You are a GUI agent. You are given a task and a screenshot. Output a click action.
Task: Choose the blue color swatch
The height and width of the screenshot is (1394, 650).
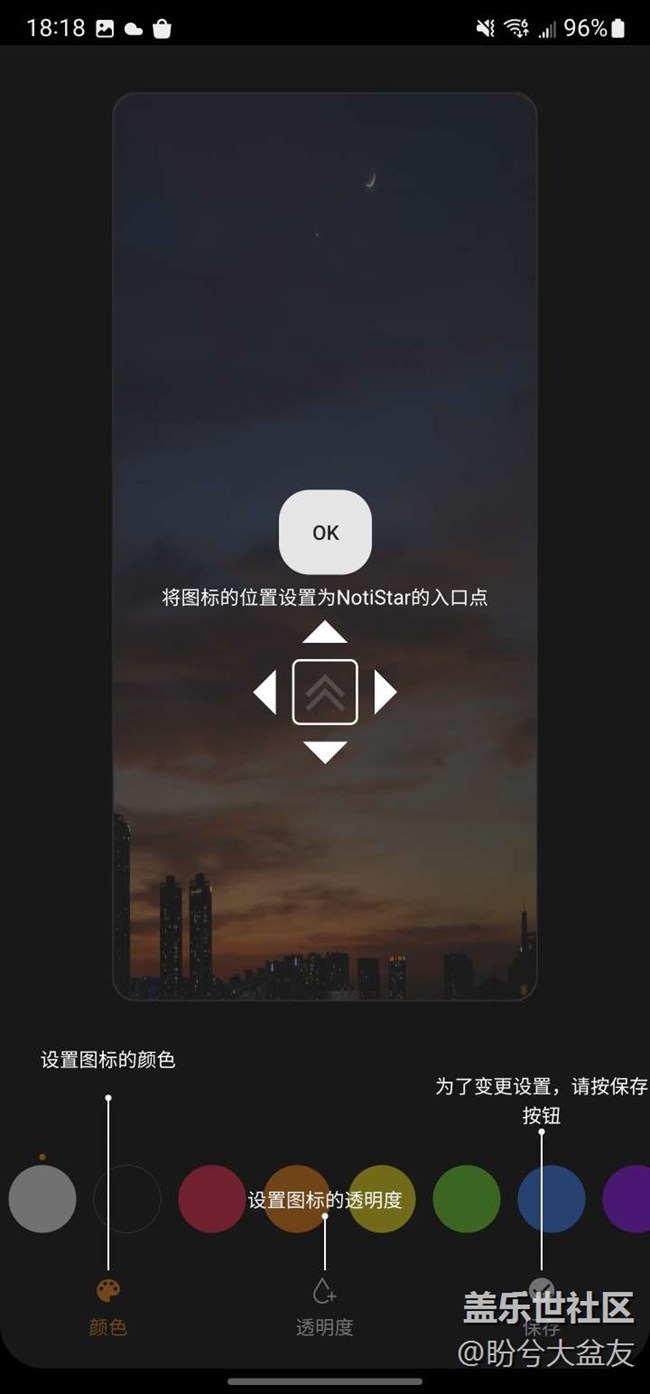(551, 1198)
